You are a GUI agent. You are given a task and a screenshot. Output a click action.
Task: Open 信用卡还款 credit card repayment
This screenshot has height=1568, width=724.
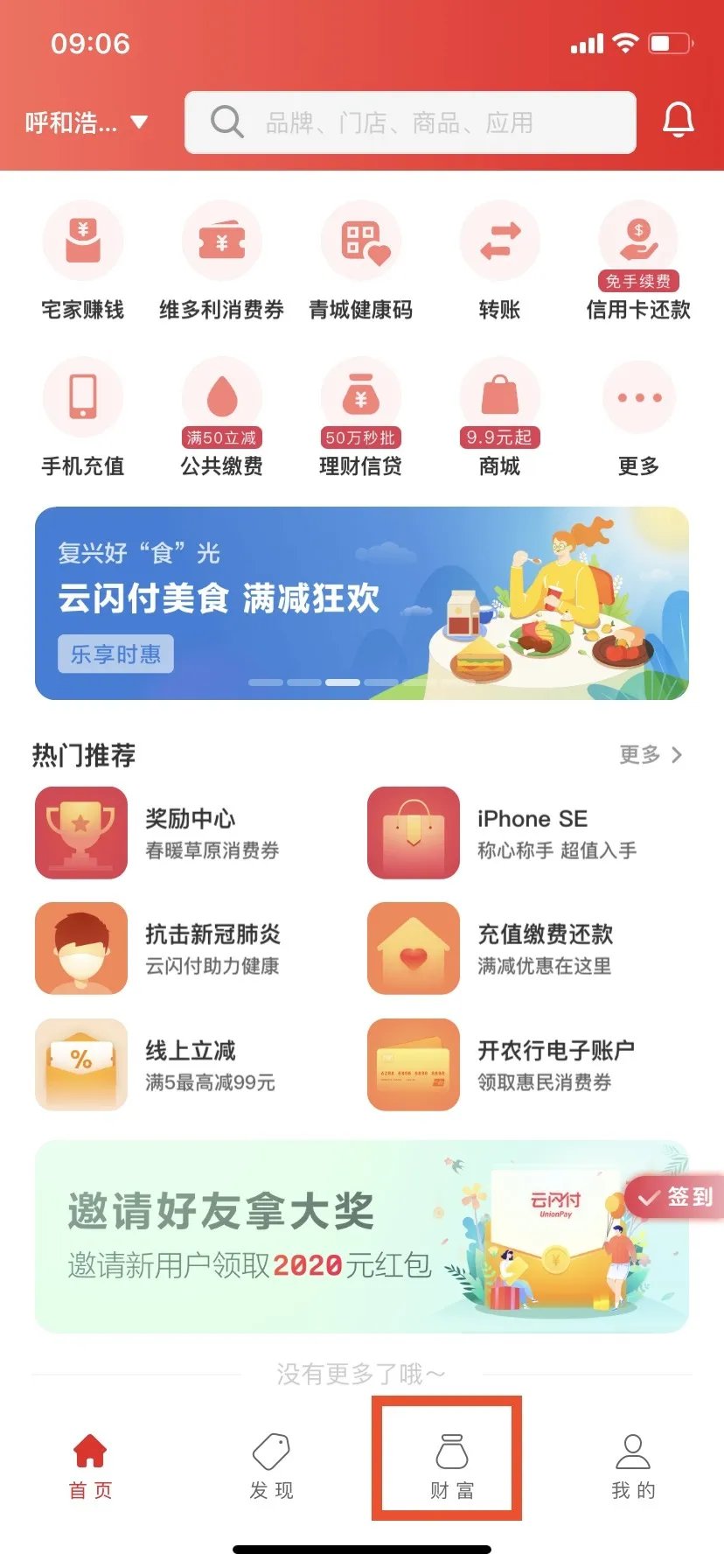pyautogui.click(x=638, y=260)
